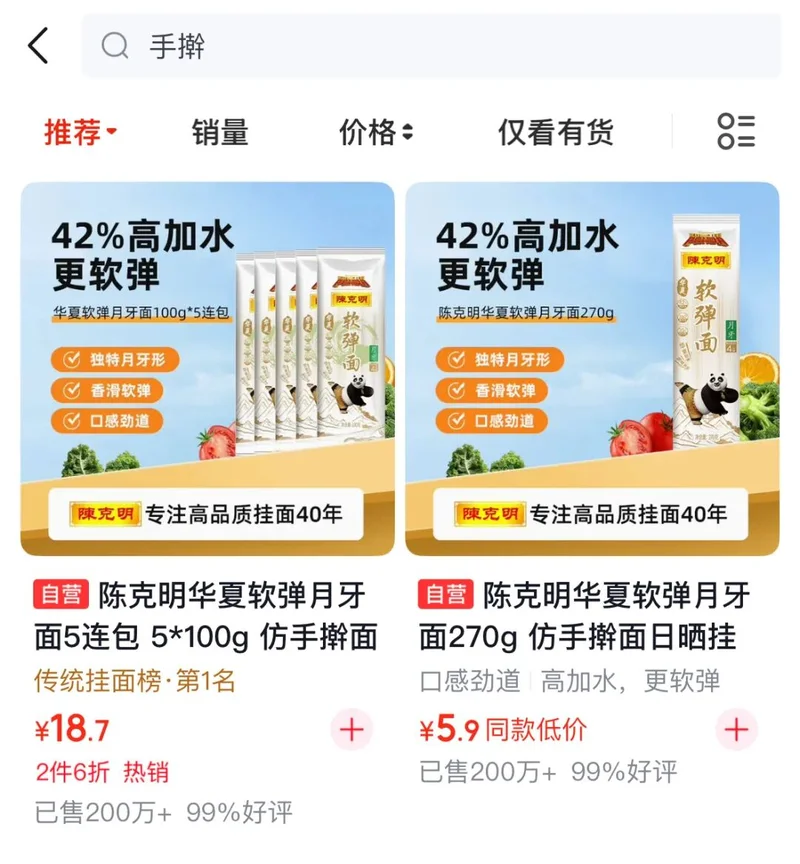Expand the 推荐 sort dropdown
Viewport: 800px width, 864px height.
click(x=80, y=132)
